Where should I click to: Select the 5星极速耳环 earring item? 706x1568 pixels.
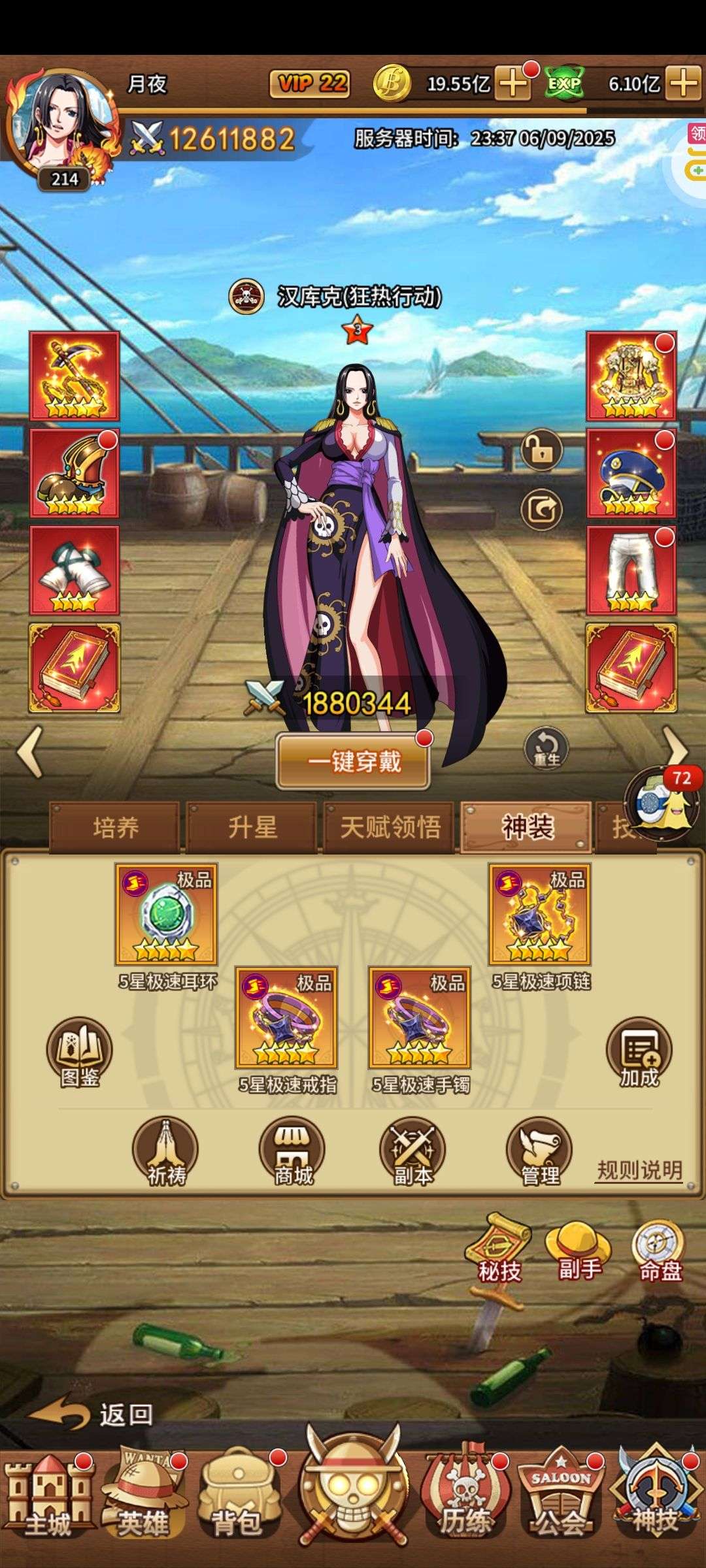pyautogui.click(x=167, y=915)
